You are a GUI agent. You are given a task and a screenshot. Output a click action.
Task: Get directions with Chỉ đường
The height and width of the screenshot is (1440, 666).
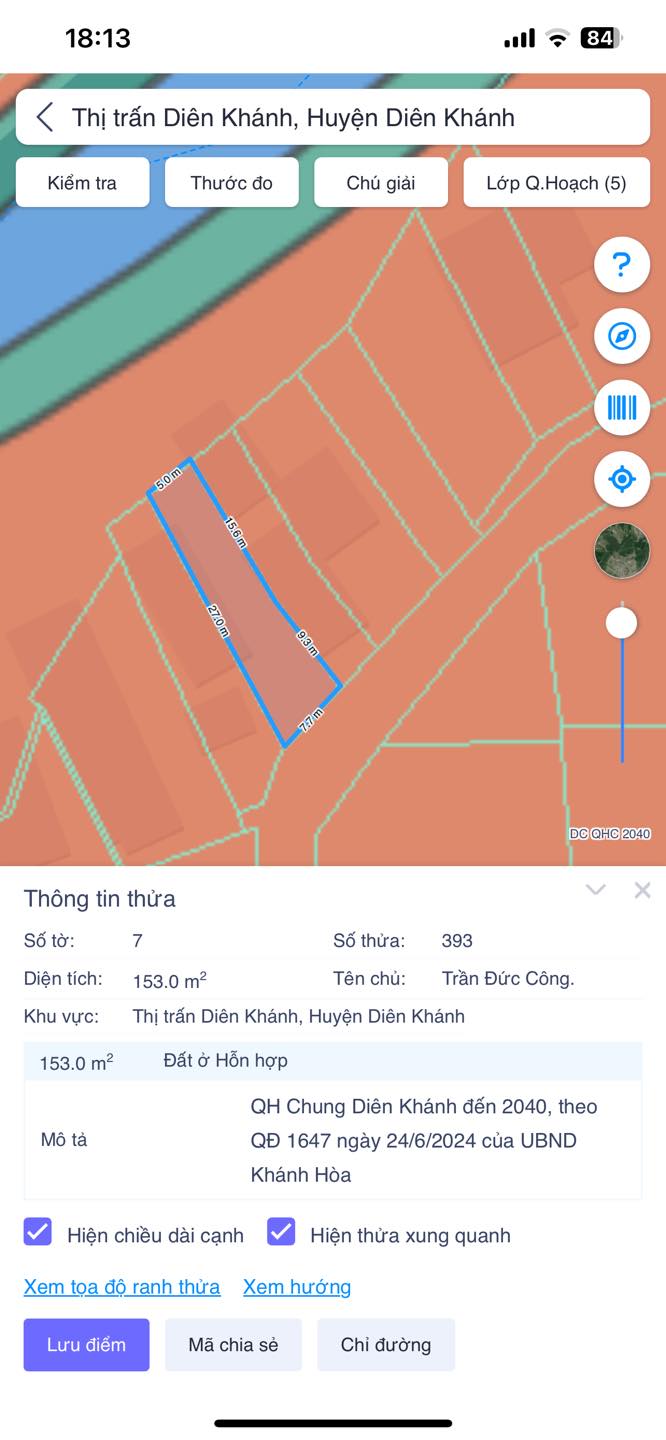point(386,1344)
